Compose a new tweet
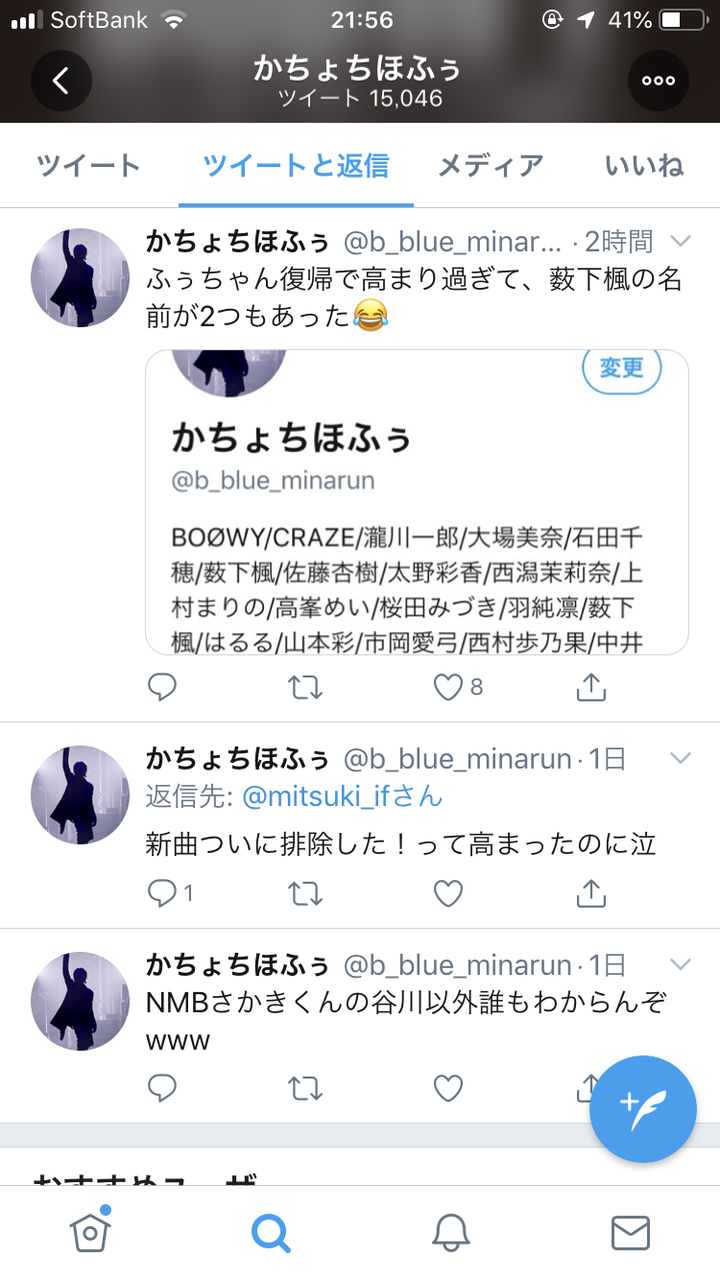This screenshot has height=1280, width=720. (x=643, y=1109)
